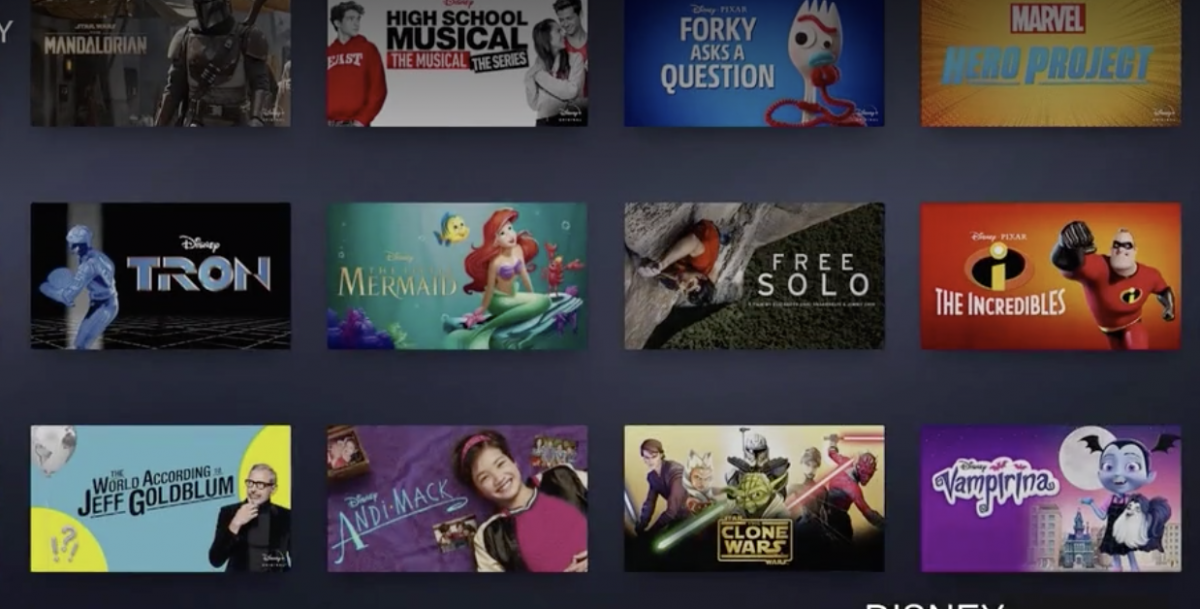Open High School Musical: The Series

(457, 62)
